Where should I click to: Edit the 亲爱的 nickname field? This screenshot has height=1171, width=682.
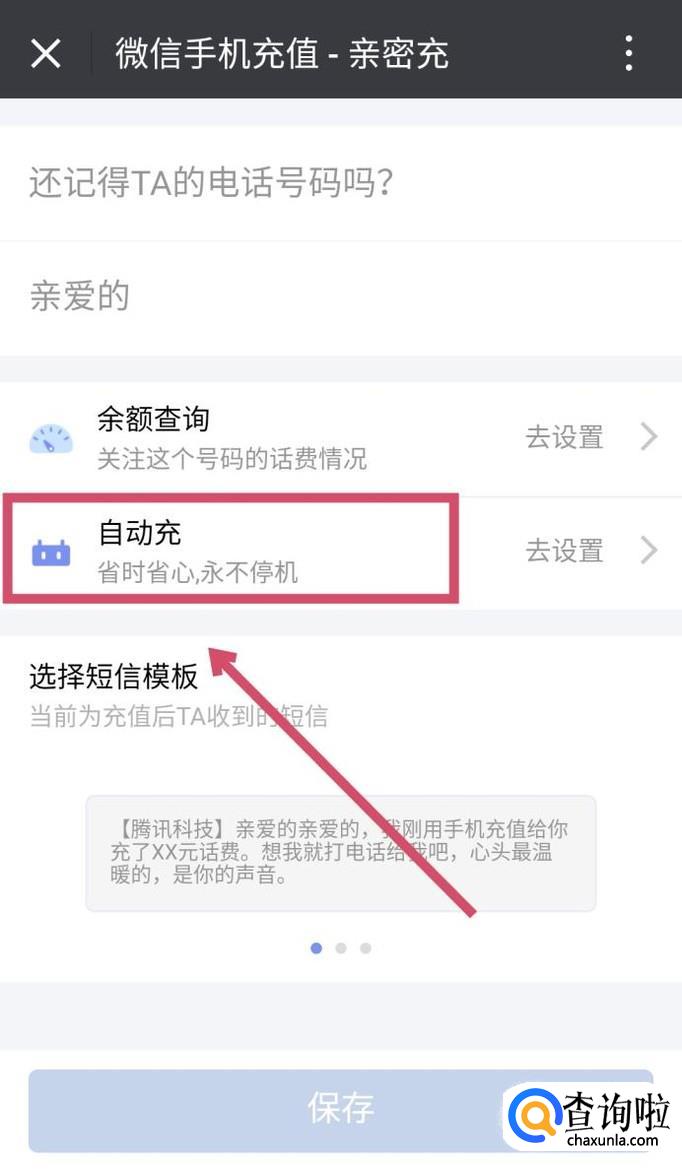(x=340, y=297)
